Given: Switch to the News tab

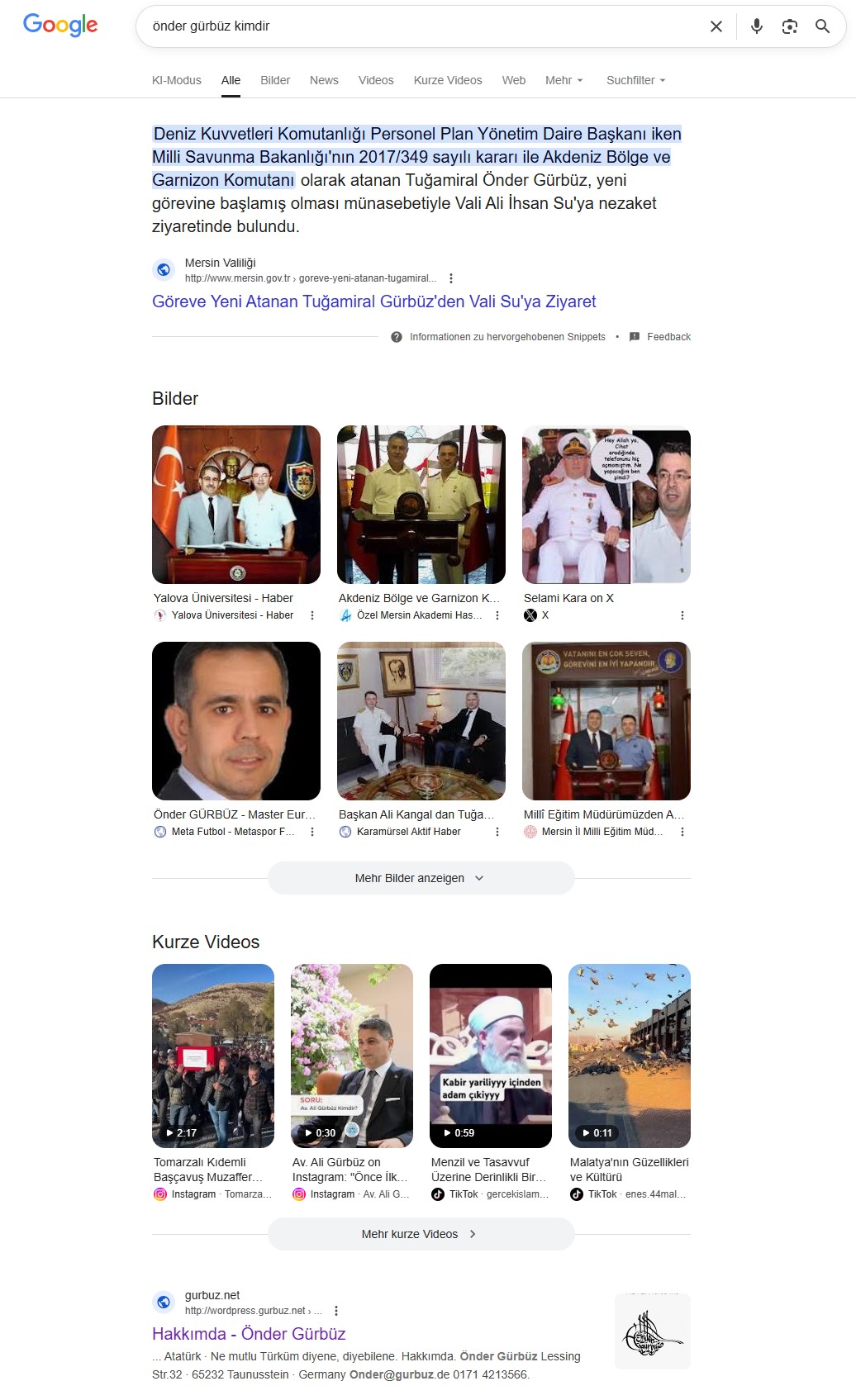Looking at the screenshot, I should tap(324, 80).
